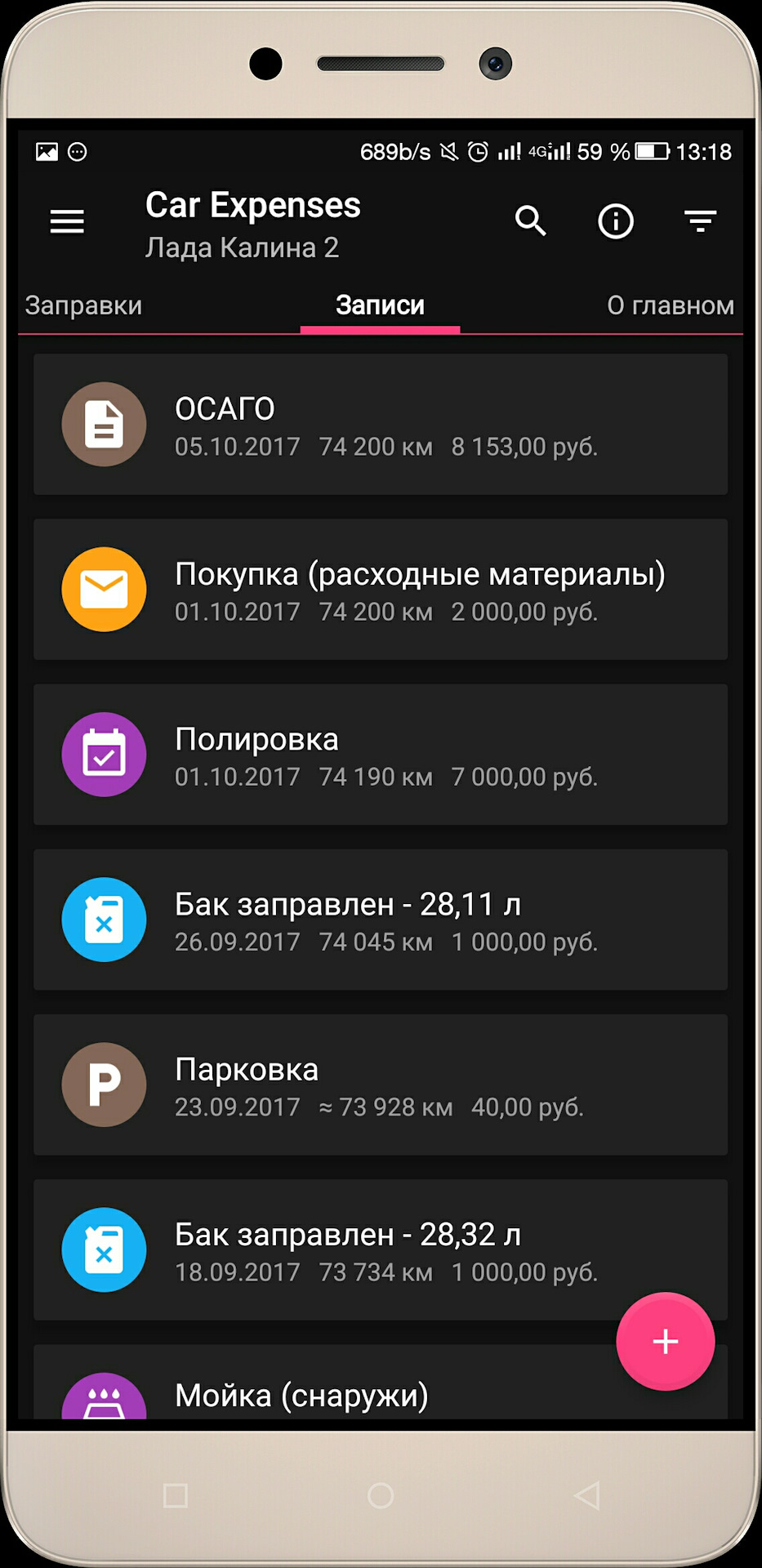Tap the info icon in the toolbar
The image size is (762, 1568).
click(x=615, y=221)
